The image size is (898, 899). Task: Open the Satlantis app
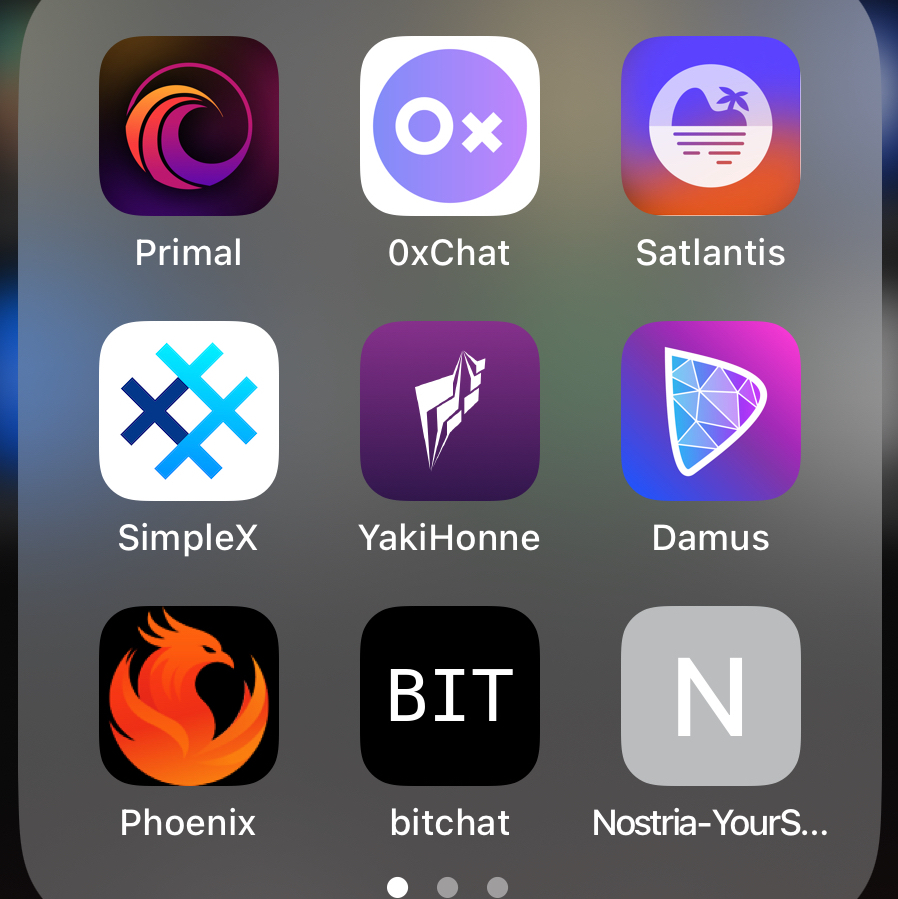pyautogui.click(x=711, y=126)
